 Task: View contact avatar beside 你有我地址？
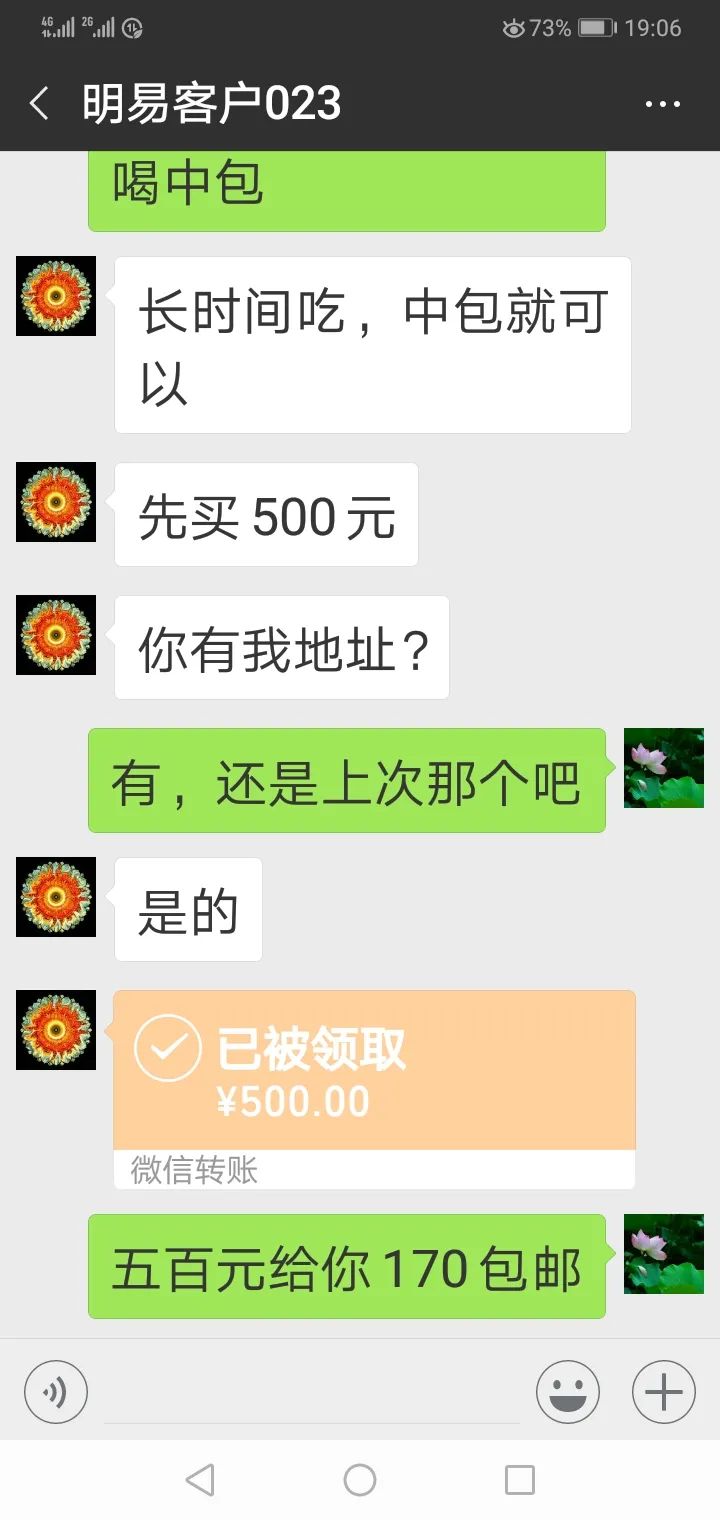pyautogui.click(x=56, y=635)
